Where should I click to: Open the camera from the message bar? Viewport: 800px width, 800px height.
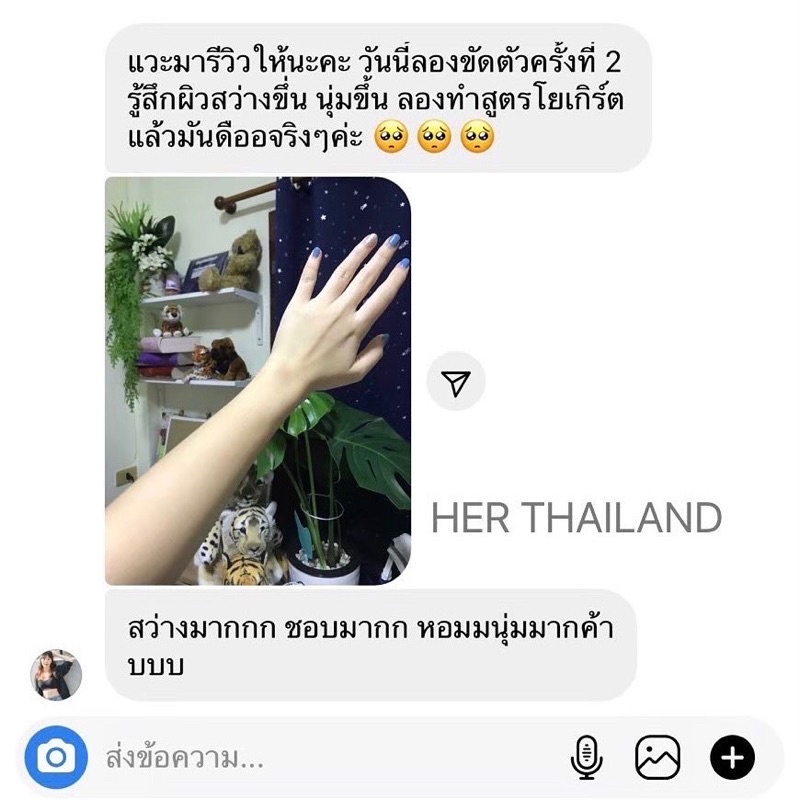56,757
